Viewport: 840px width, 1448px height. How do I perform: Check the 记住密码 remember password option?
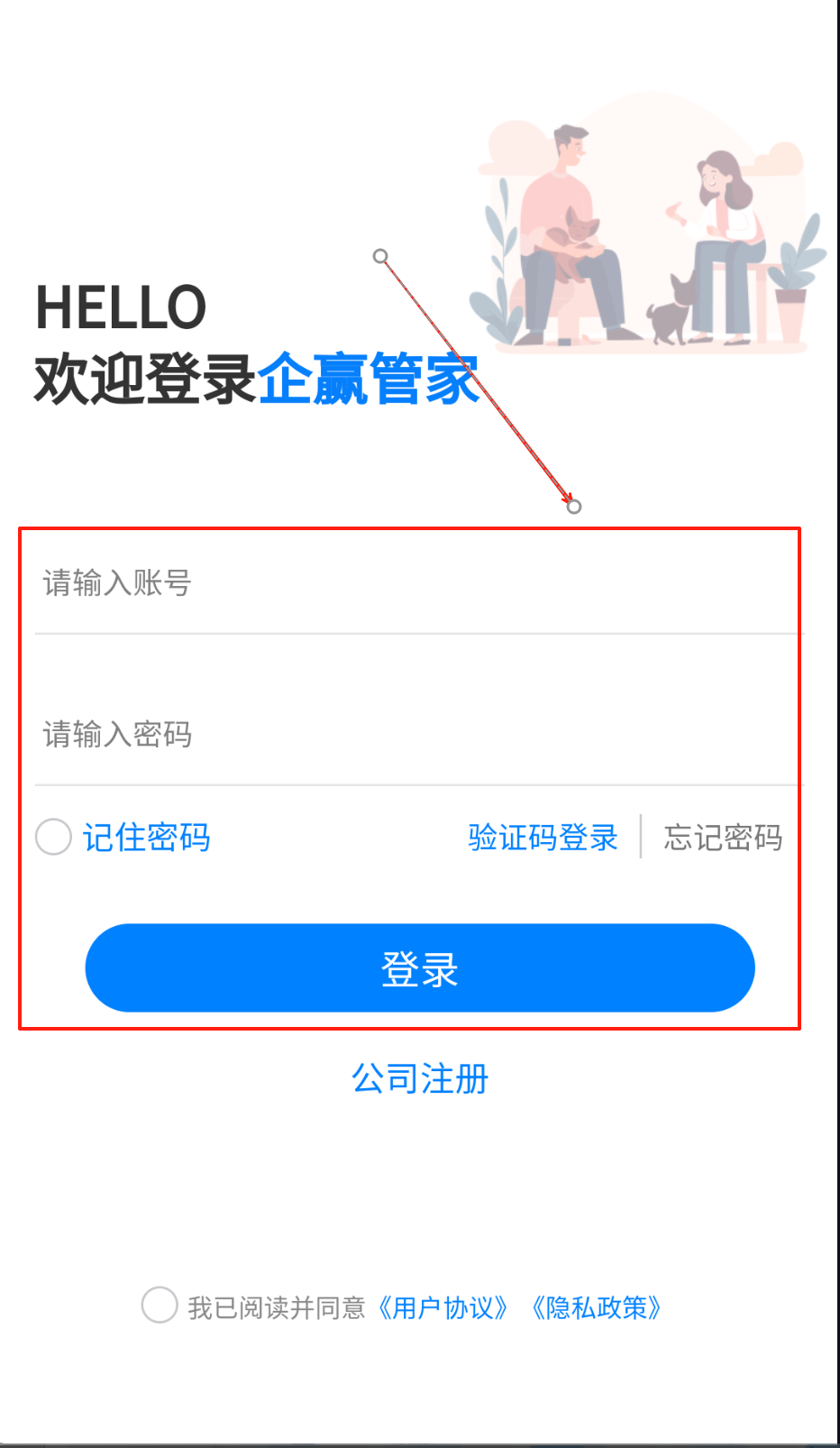(54, 837)
